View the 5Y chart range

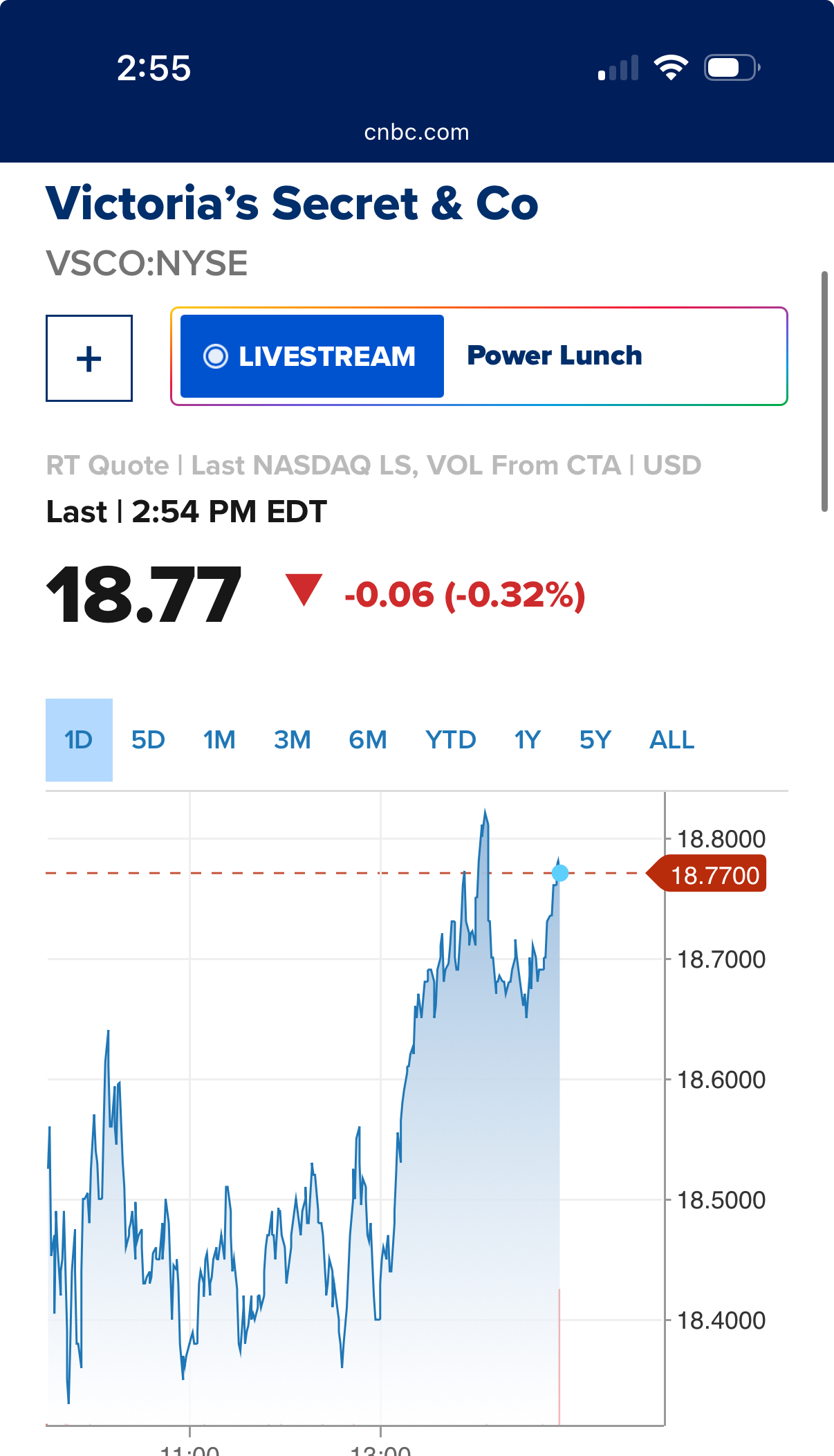point(595,740)
